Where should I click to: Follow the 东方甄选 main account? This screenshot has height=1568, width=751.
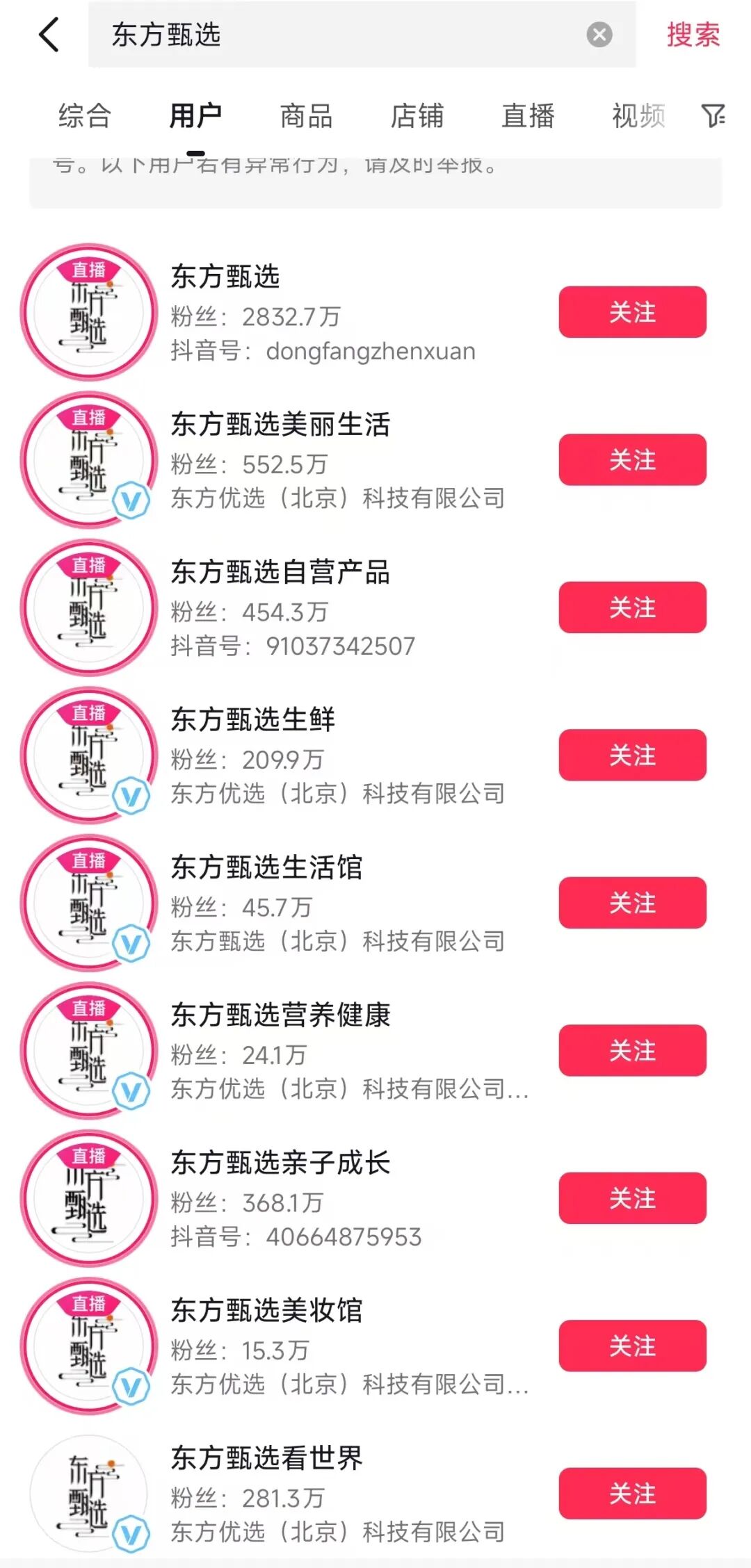(x=632, y=312)
